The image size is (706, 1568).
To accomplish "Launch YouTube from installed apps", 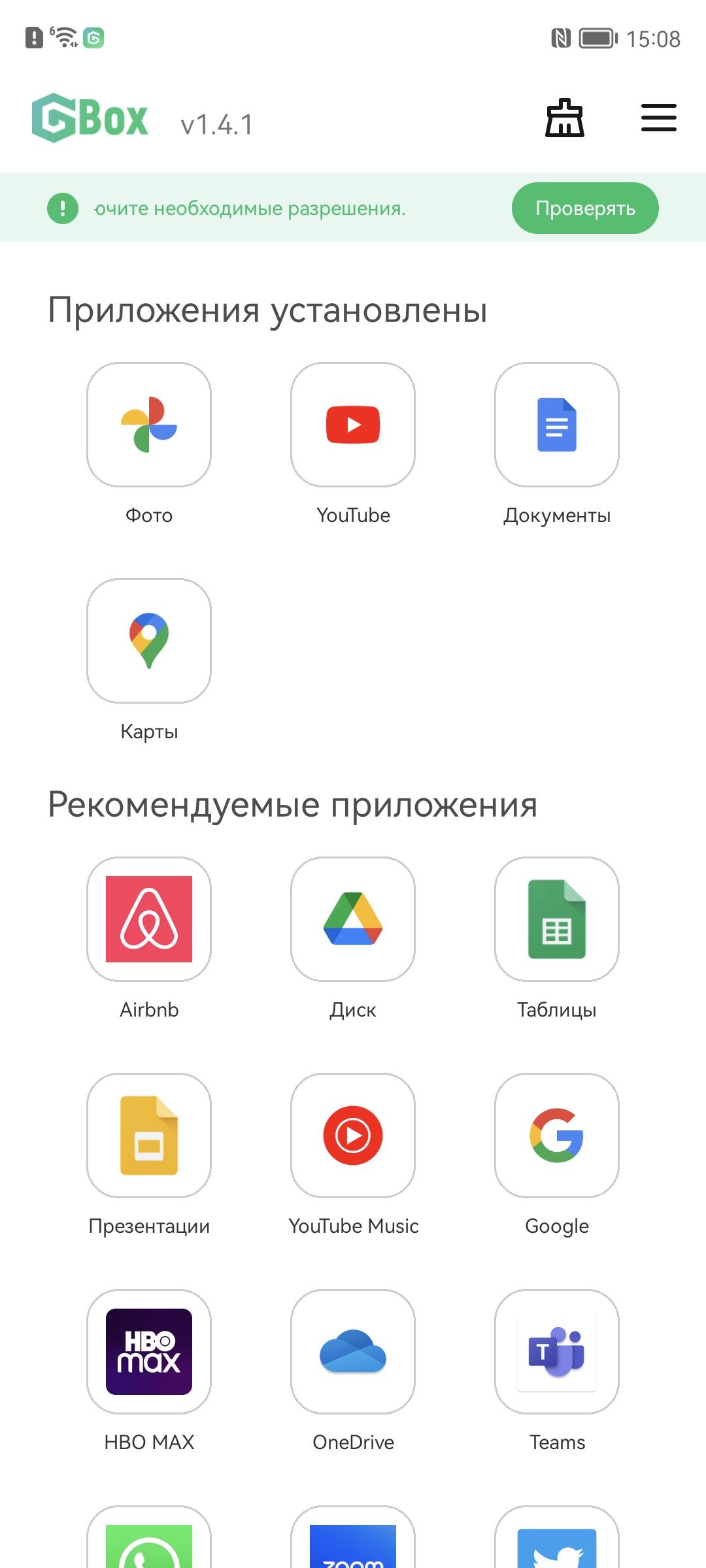I will pos(352,425).
